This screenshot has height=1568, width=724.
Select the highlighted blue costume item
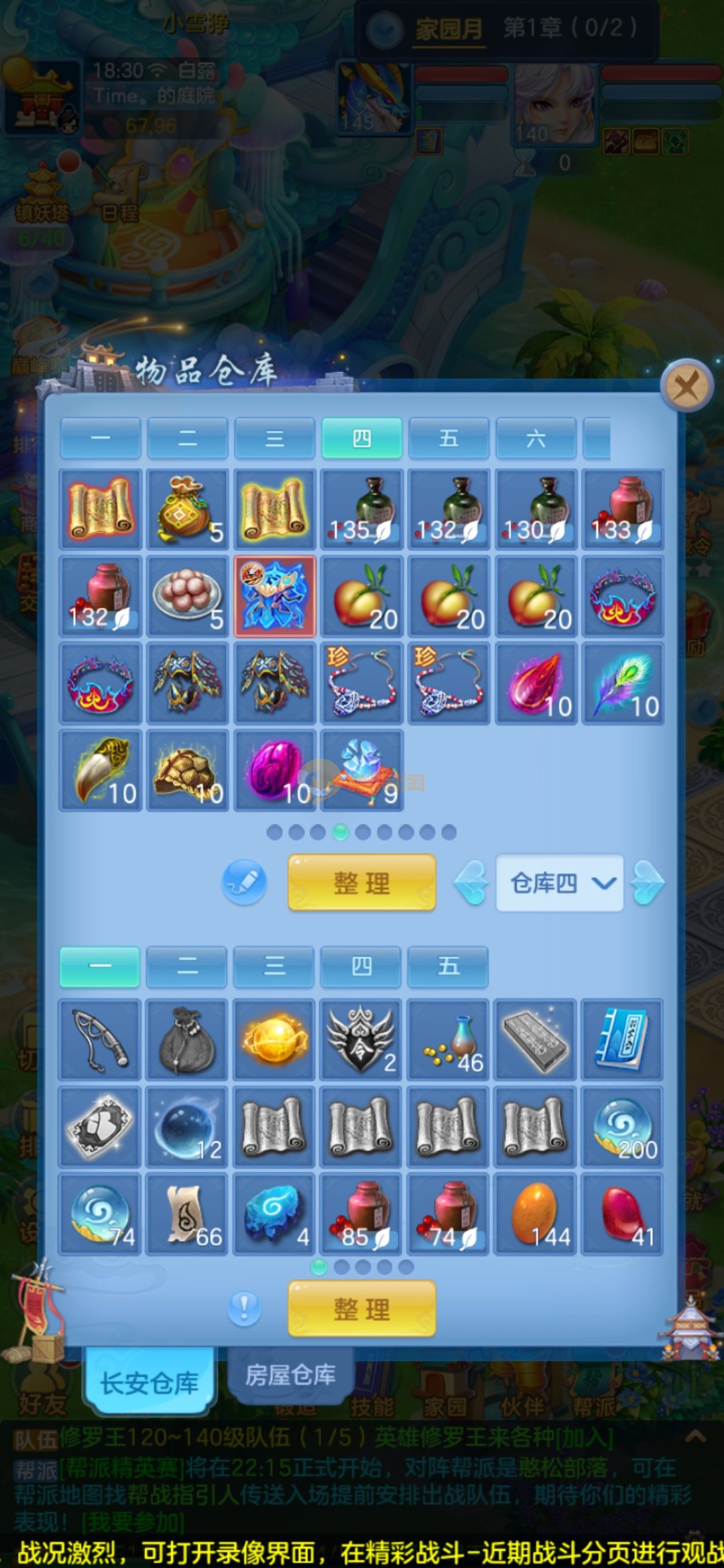[x=275, y=596]
